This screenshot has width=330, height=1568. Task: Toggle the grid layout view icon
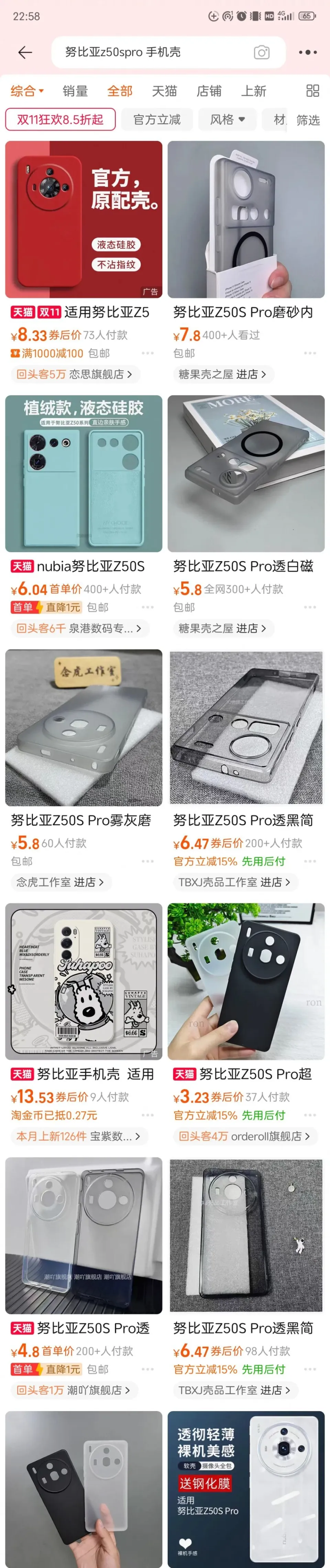coord(312,91)
